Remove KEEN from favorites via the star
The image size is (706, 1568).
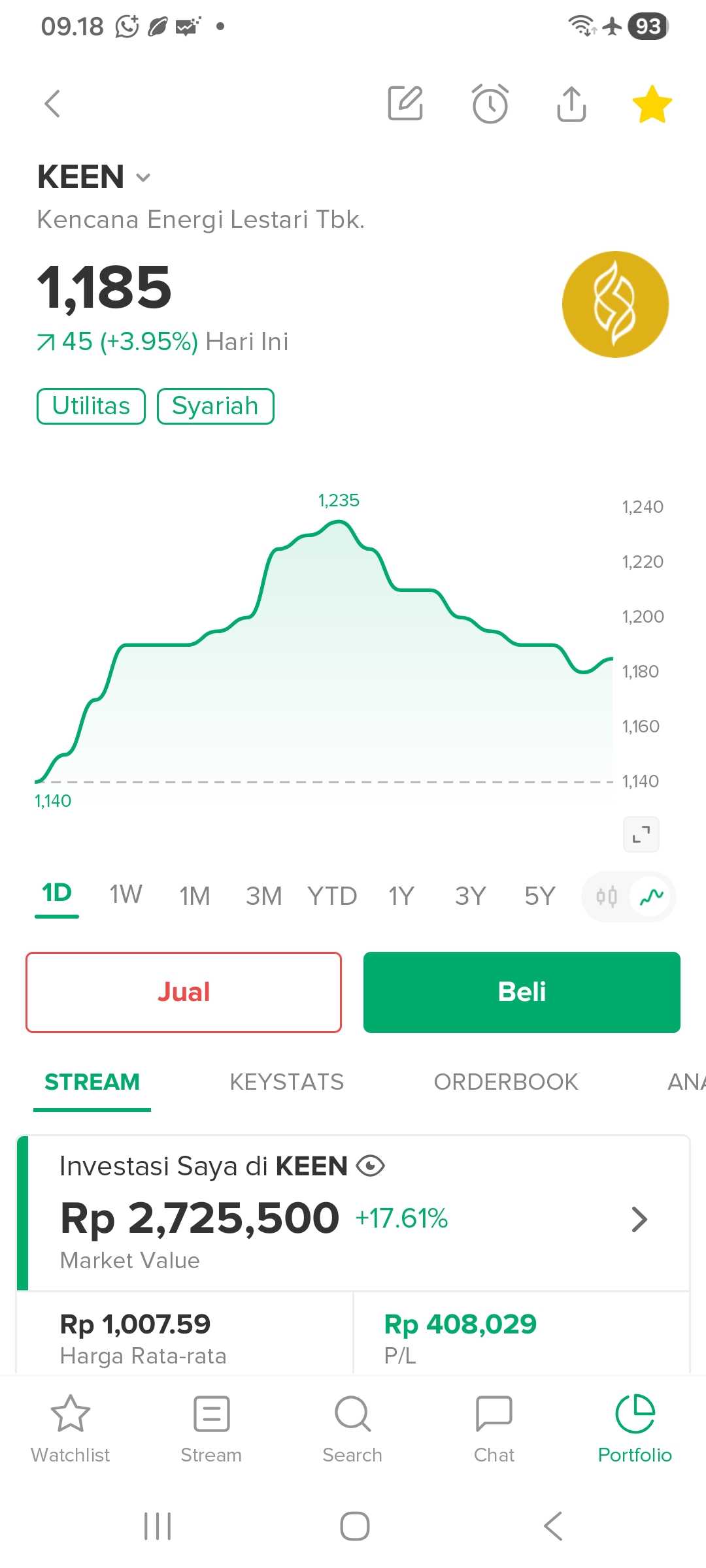652,104
